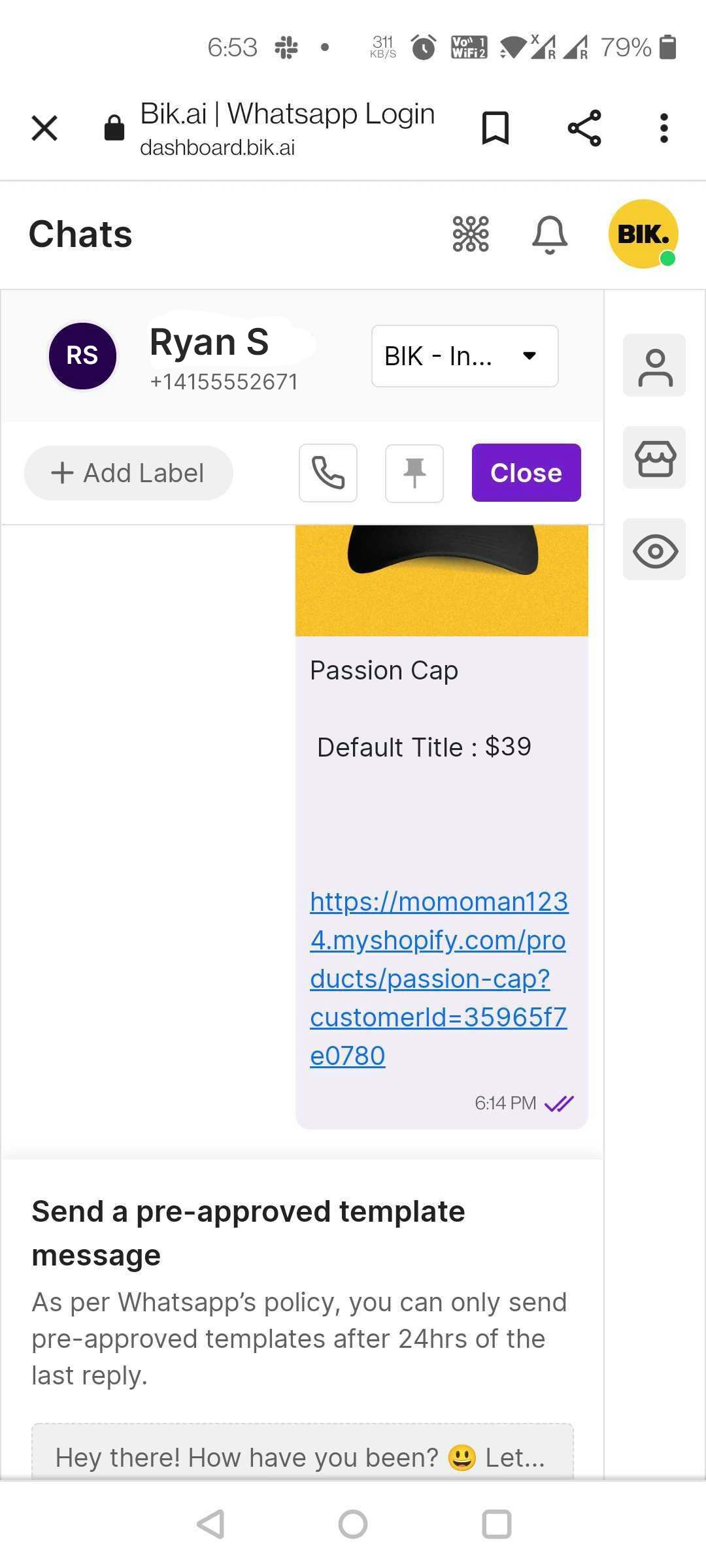Screen dimensions: 706x1568
Task: Expand the BIK - In... dropdown
Action: (x=464, y=356)
